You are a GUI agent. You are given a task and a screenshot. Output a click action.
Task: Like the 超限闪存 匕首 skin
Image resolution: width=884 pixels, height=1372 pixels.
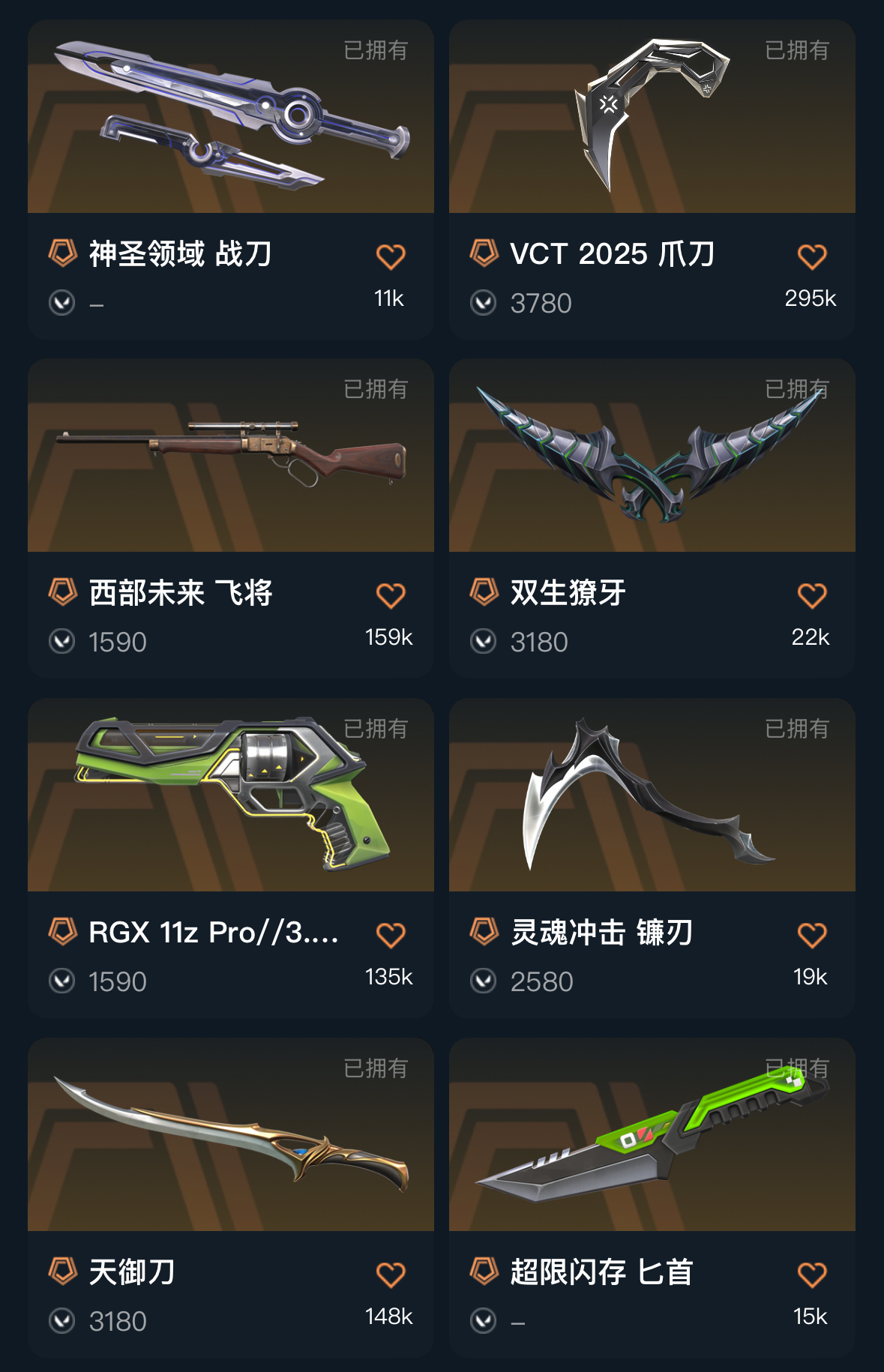811,1275
